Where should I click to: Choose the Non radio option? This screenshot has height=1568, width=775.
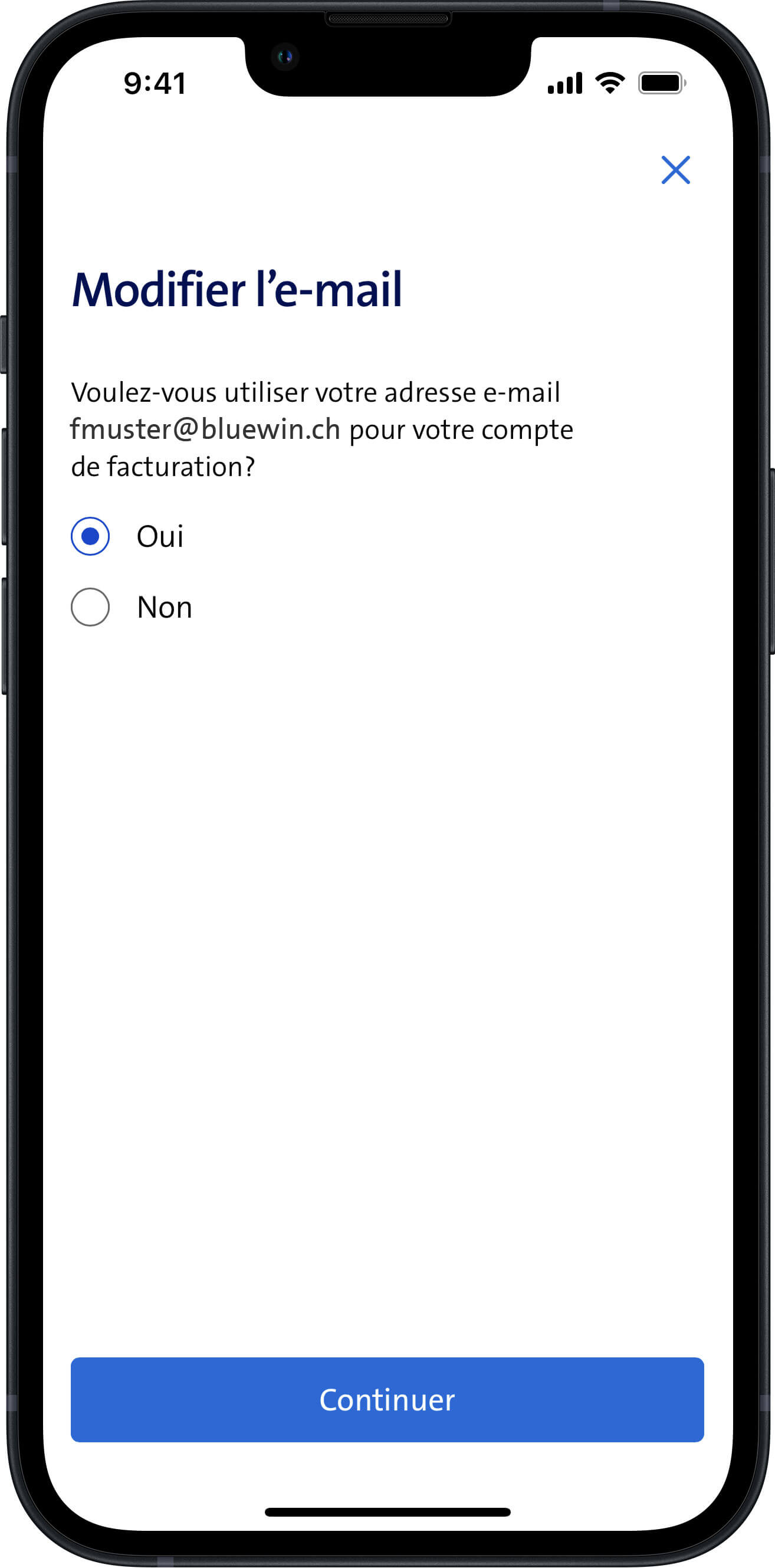90,607
